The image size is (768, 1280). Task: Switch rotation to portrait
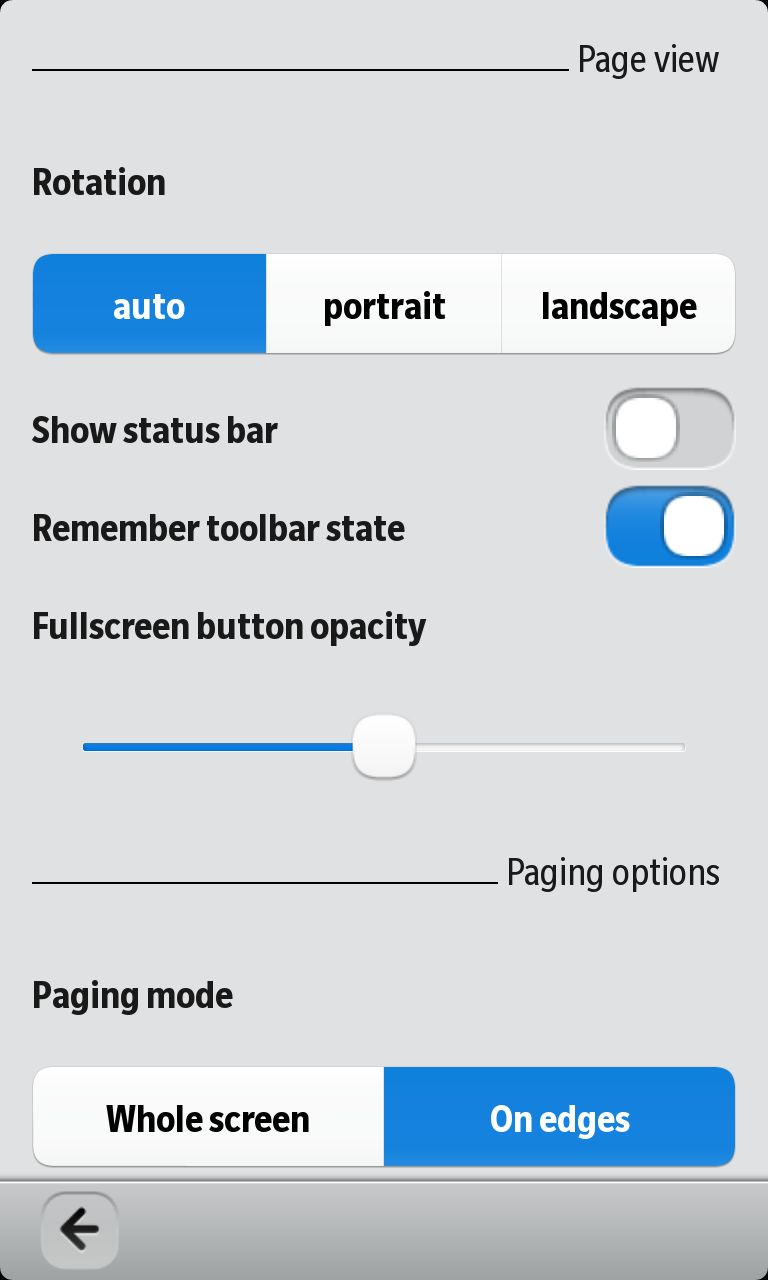click(384, 304)
